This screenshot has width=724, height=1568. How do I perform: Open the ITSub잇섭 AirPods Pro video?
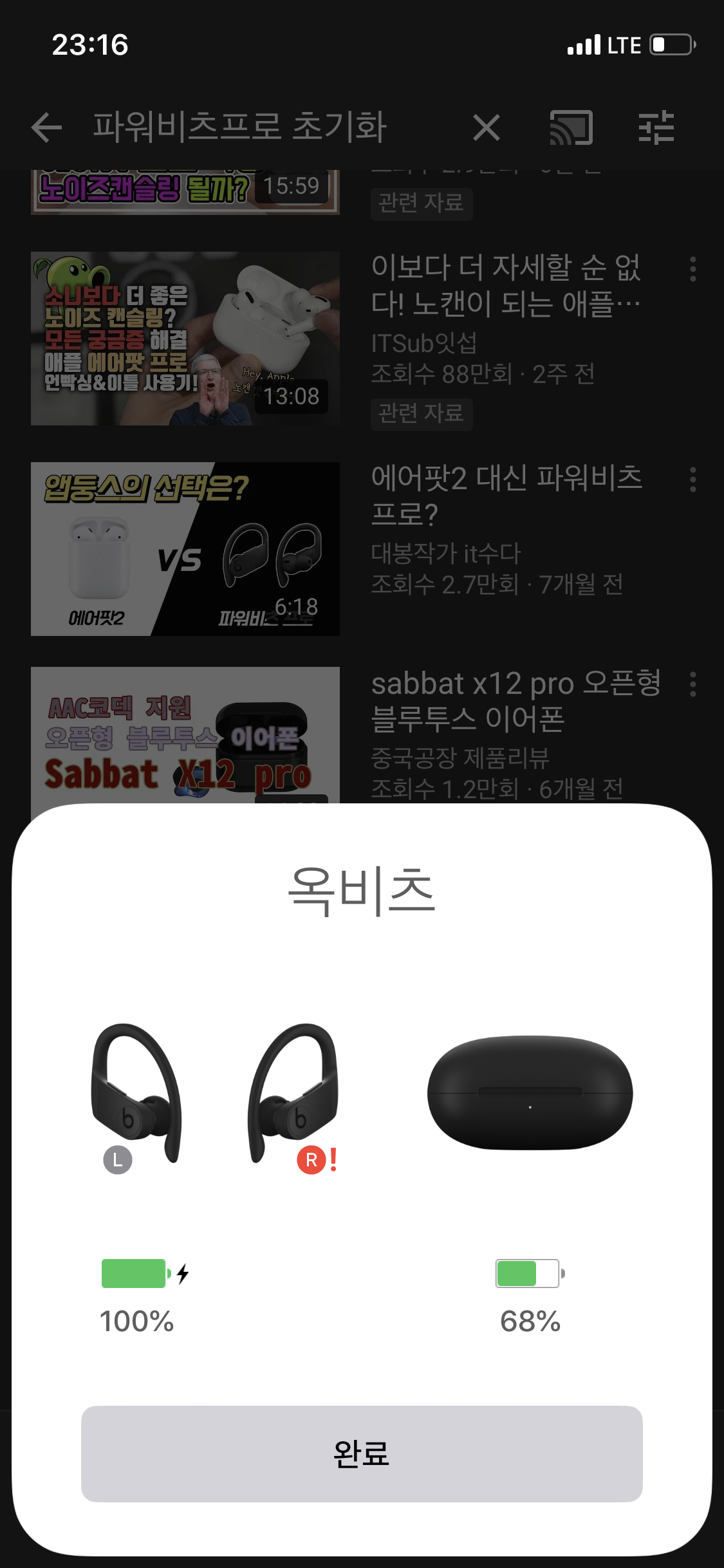tap(185, 339)
